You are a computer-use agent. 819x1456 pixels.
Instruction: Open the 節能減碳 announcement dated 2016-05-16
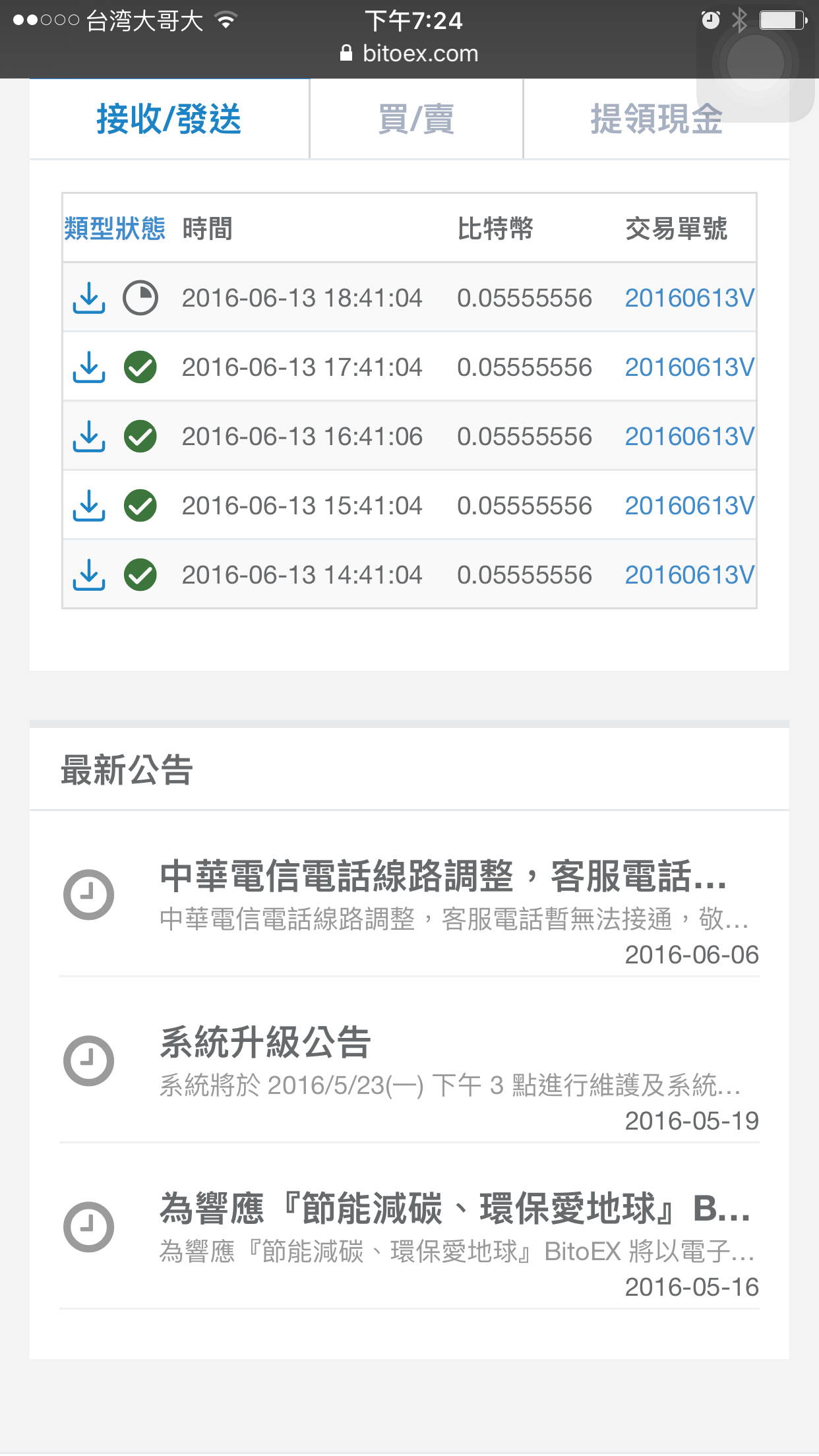click(x=409, y=1242)
